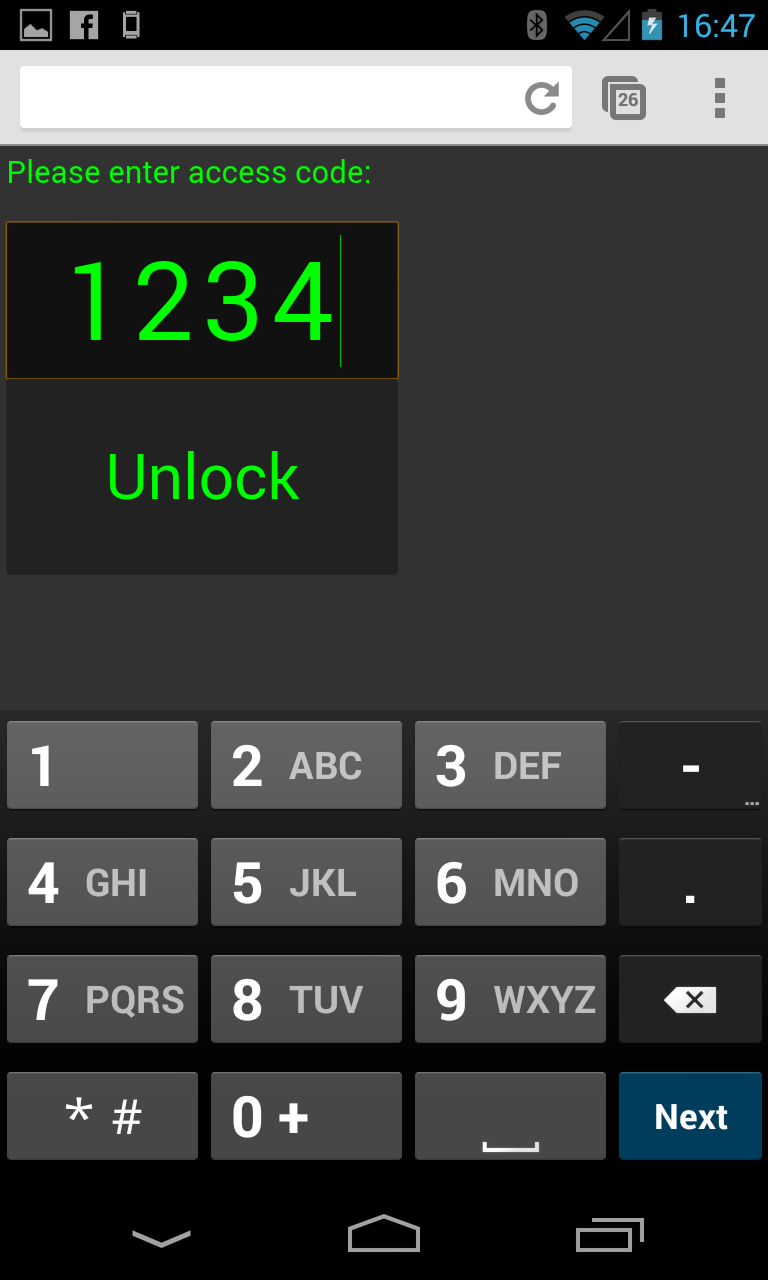Open the recent apps view
Image resolution: width=768 pixels, height=1280 pixels.
pos(608,1234)
